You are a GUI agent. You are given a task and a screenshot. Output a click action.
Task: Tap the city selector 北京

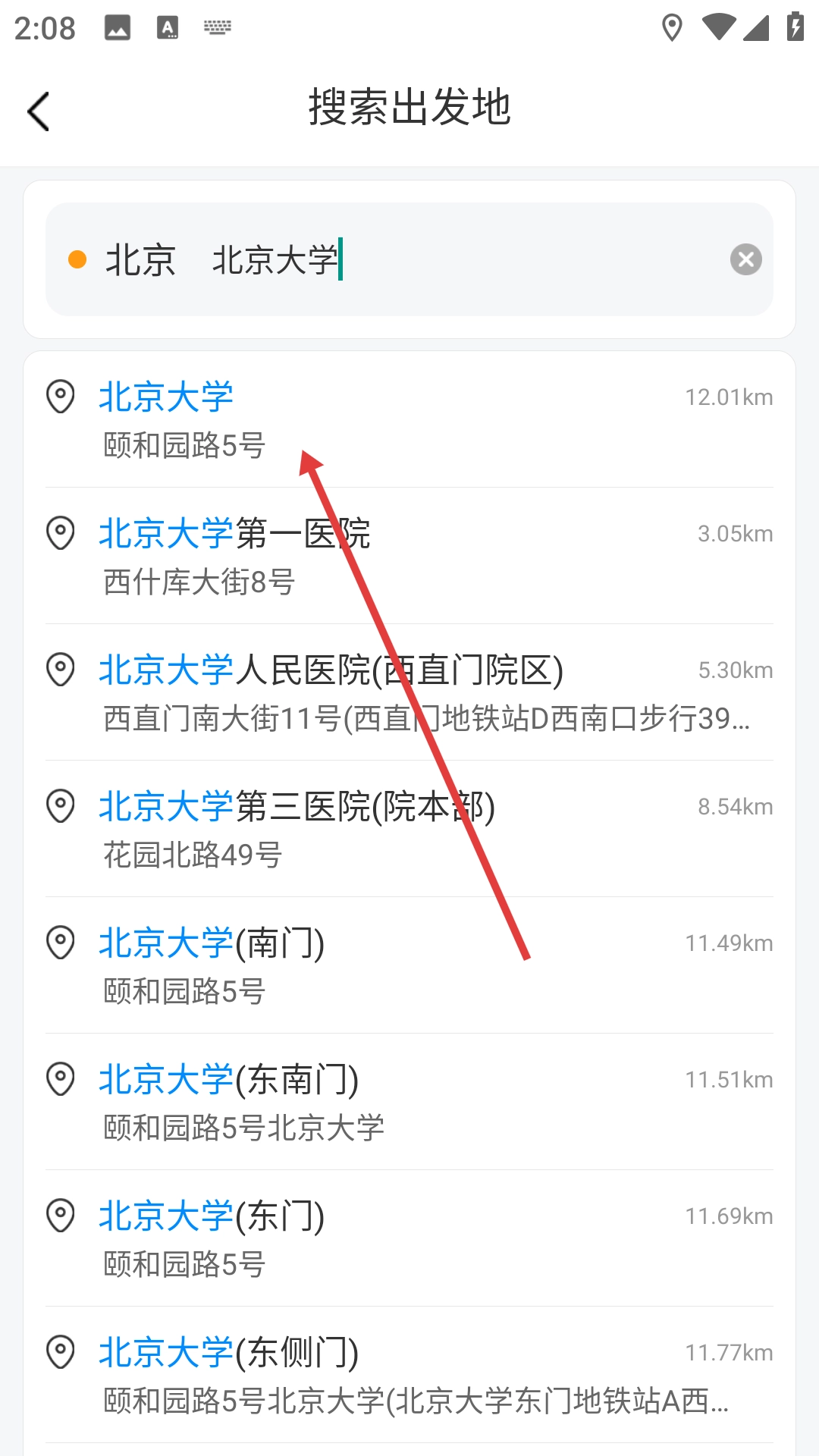tap(141, 260)
